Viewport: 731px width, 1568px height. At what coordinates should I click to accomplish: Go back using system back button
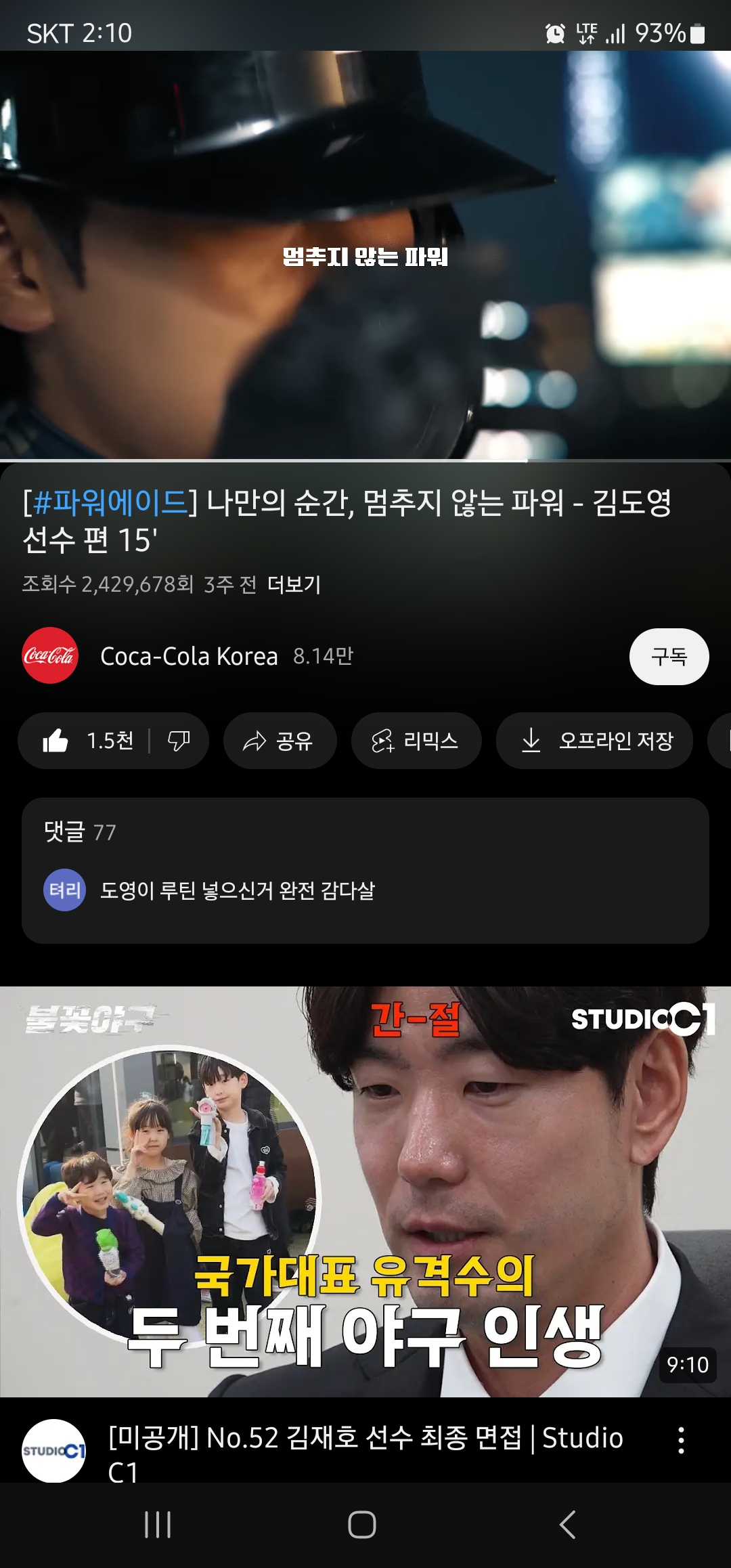tap(568, 1525)
